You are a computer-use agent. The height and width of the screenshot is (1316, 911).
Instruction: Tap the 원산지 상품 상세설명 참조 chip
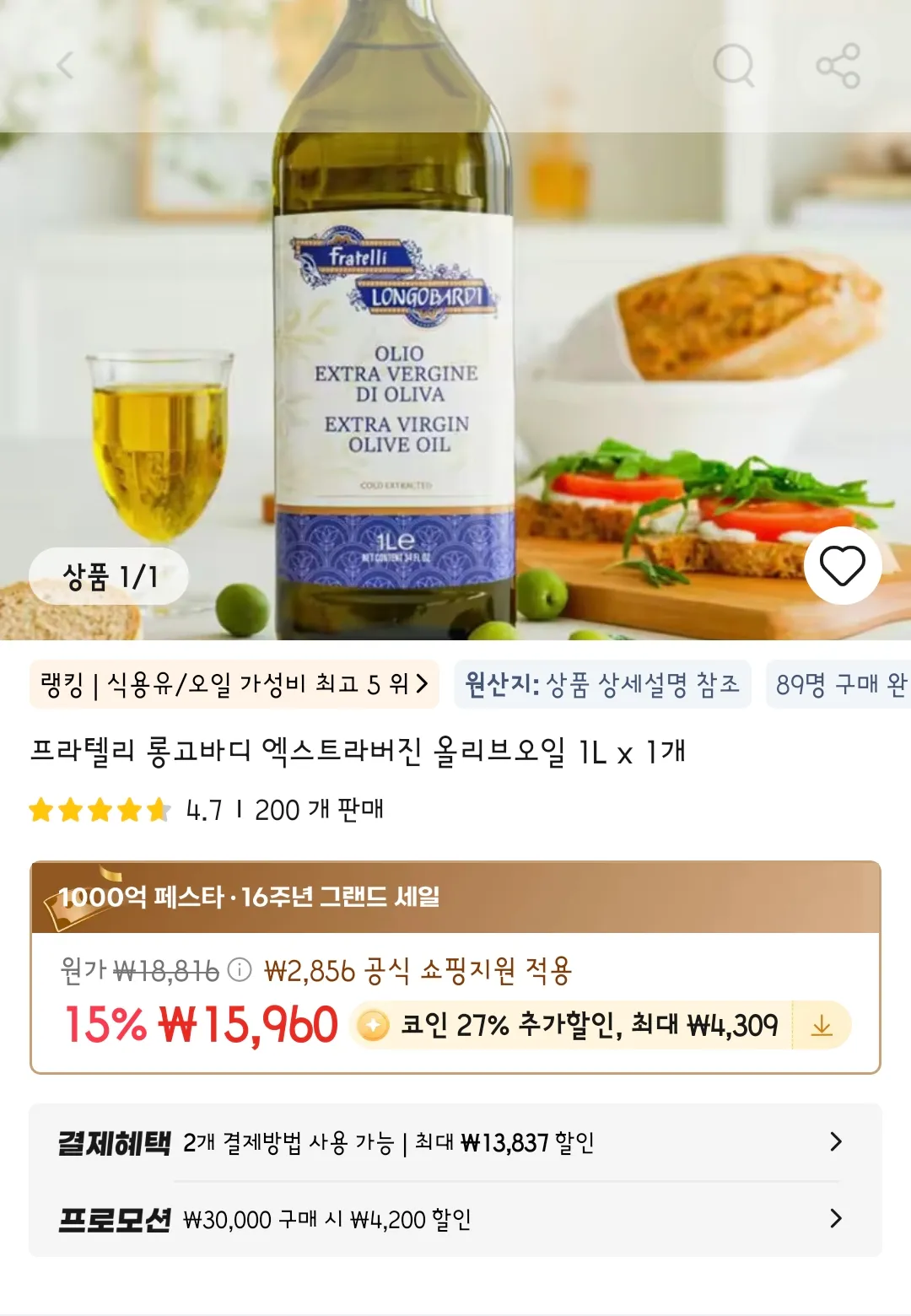[x=602, y=684]
